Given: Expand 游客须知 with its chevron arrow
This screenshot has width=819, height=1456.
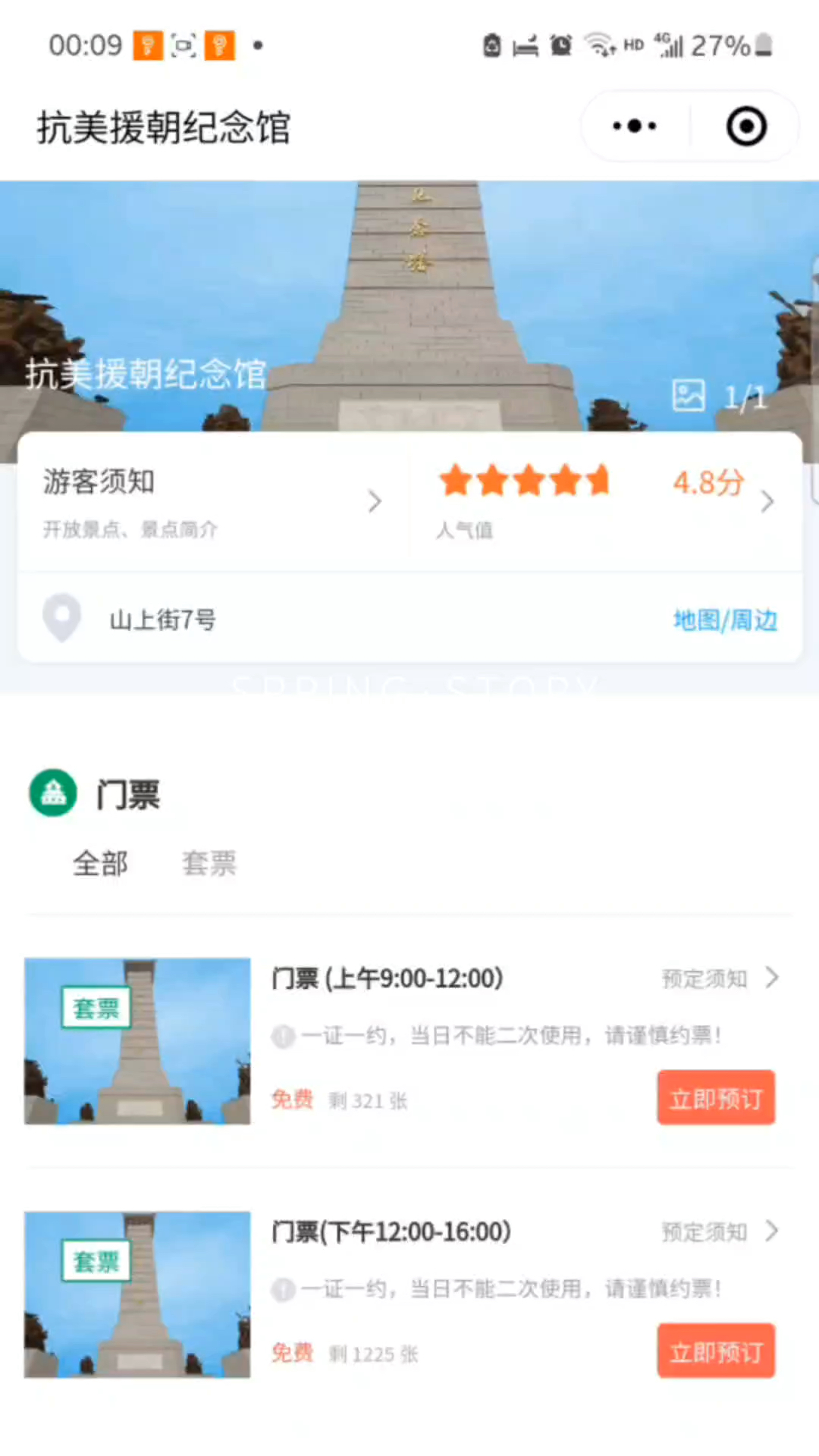Looking at the screenshot, I should (x=374, y=501).
